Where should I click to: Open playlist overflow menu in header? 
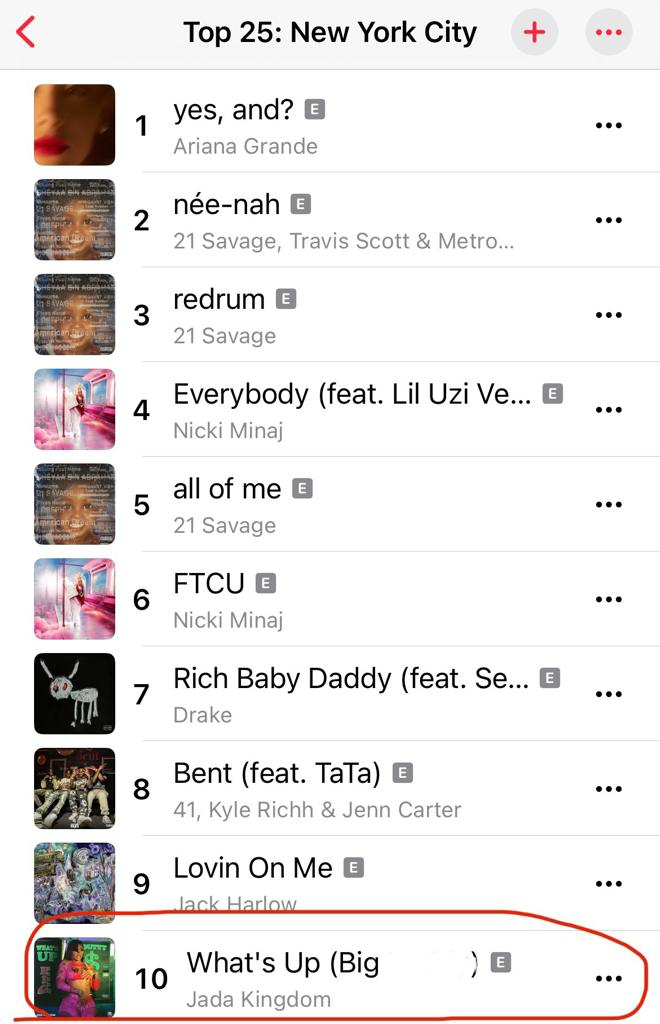tap(608, 32)
